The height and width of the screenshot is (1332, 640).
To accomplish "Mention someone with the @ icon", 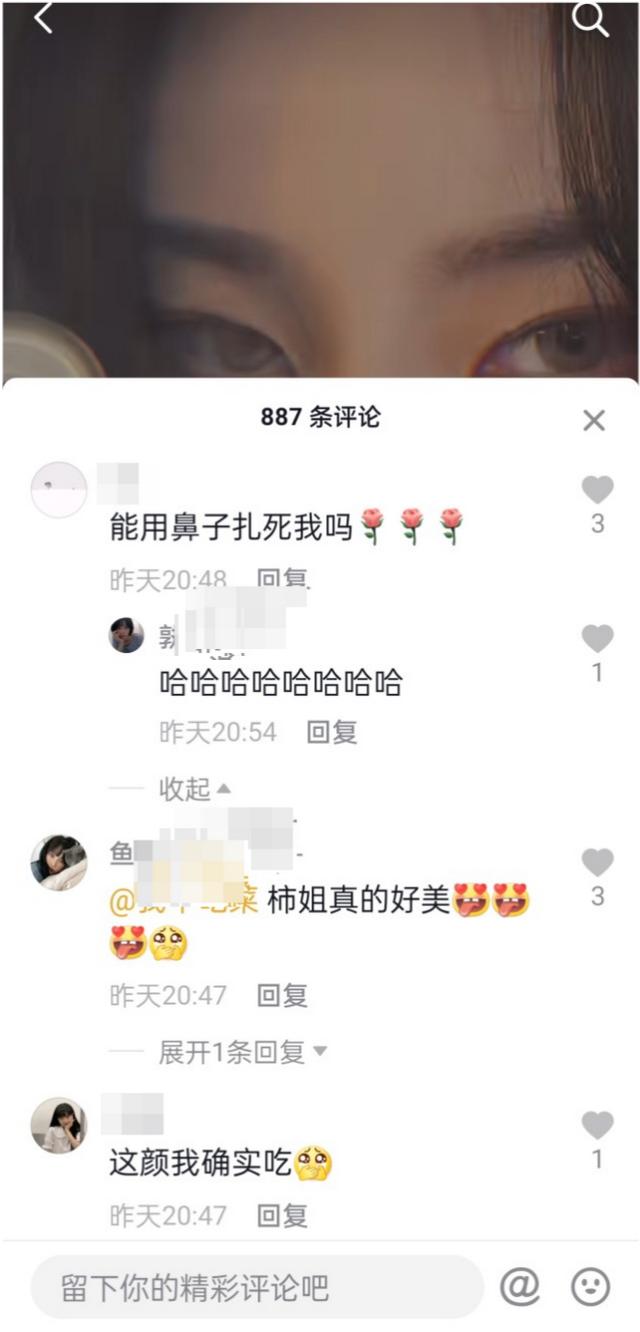I will click(519, 1288).
